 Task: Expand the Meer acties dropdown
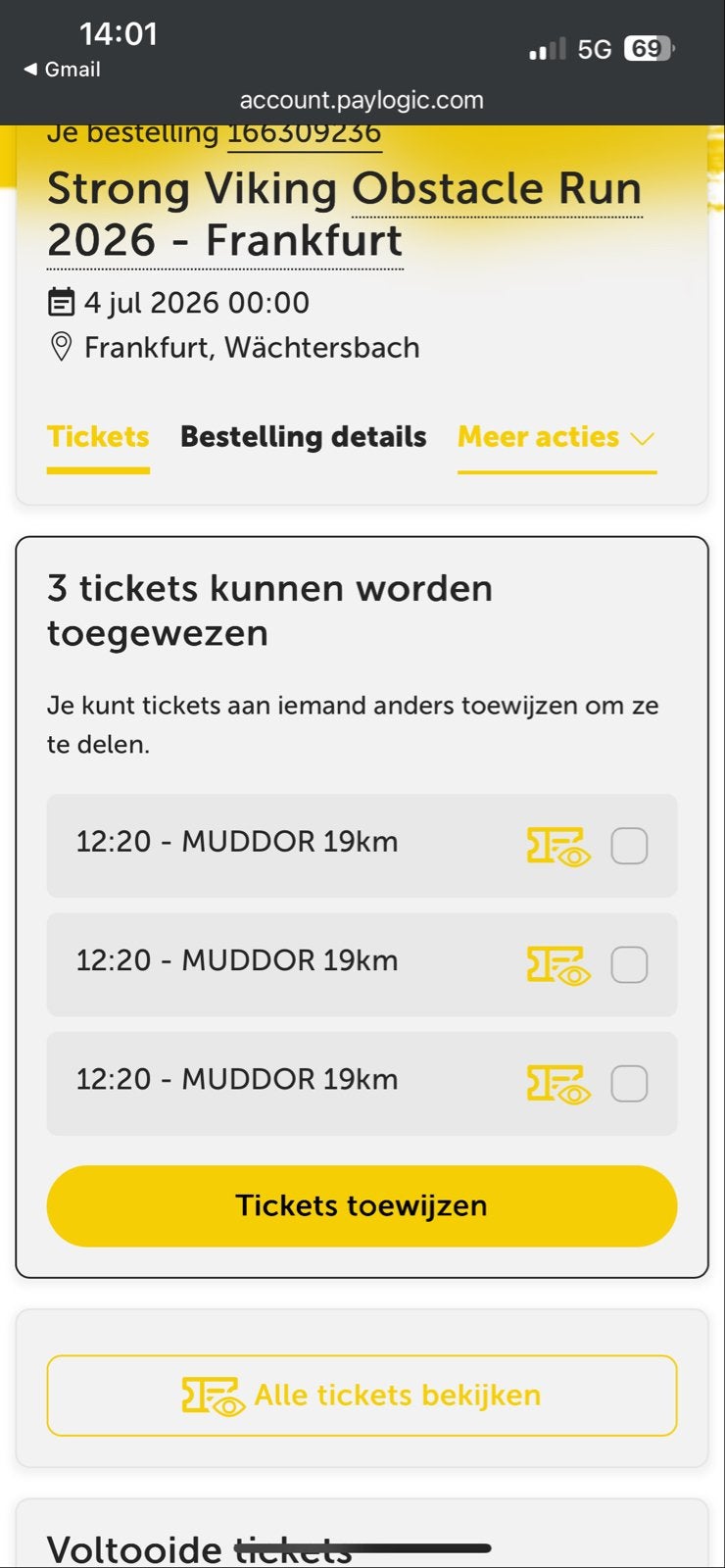(556, 438)
